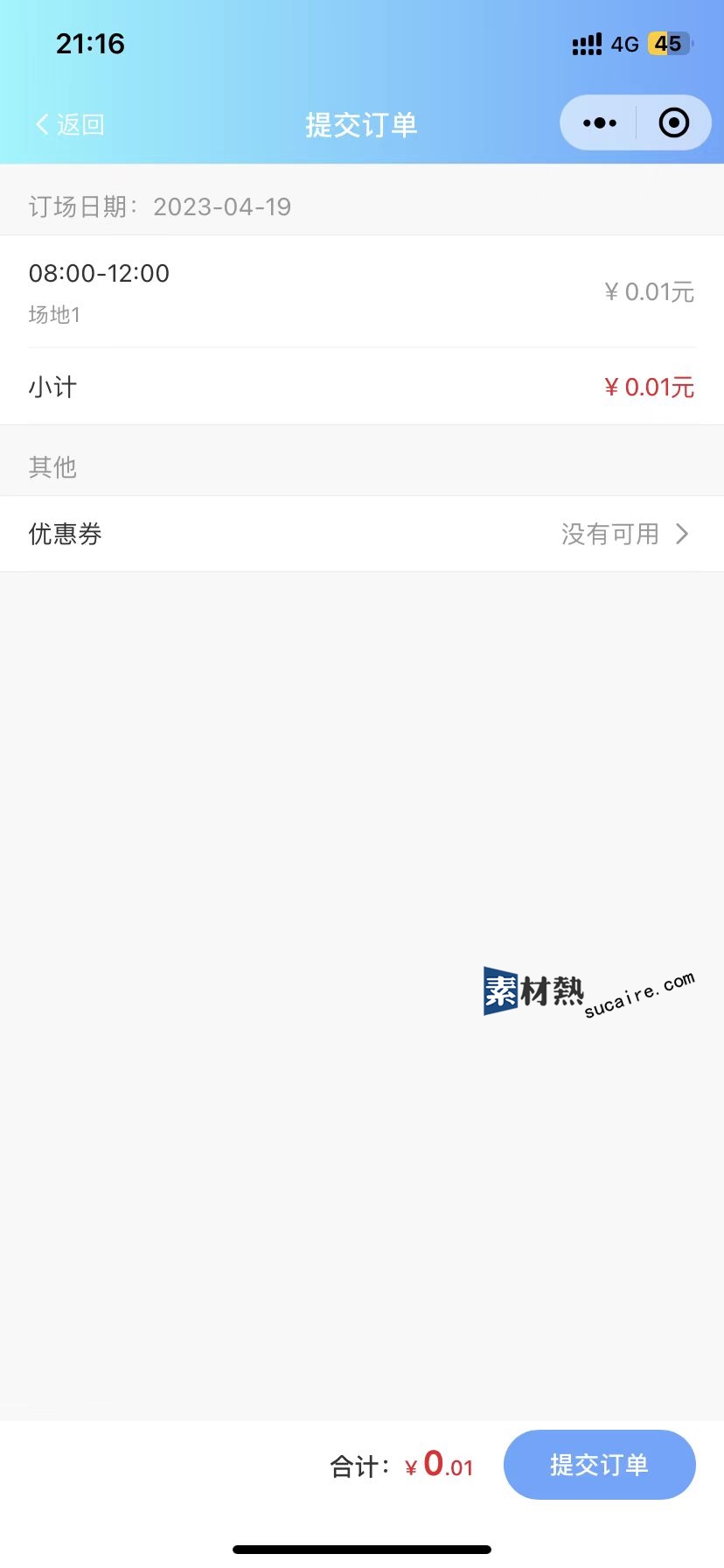The width and height of the screenshot is (724, 1568).
Task: Close the mini program with the circle icon
Action: 673,123
